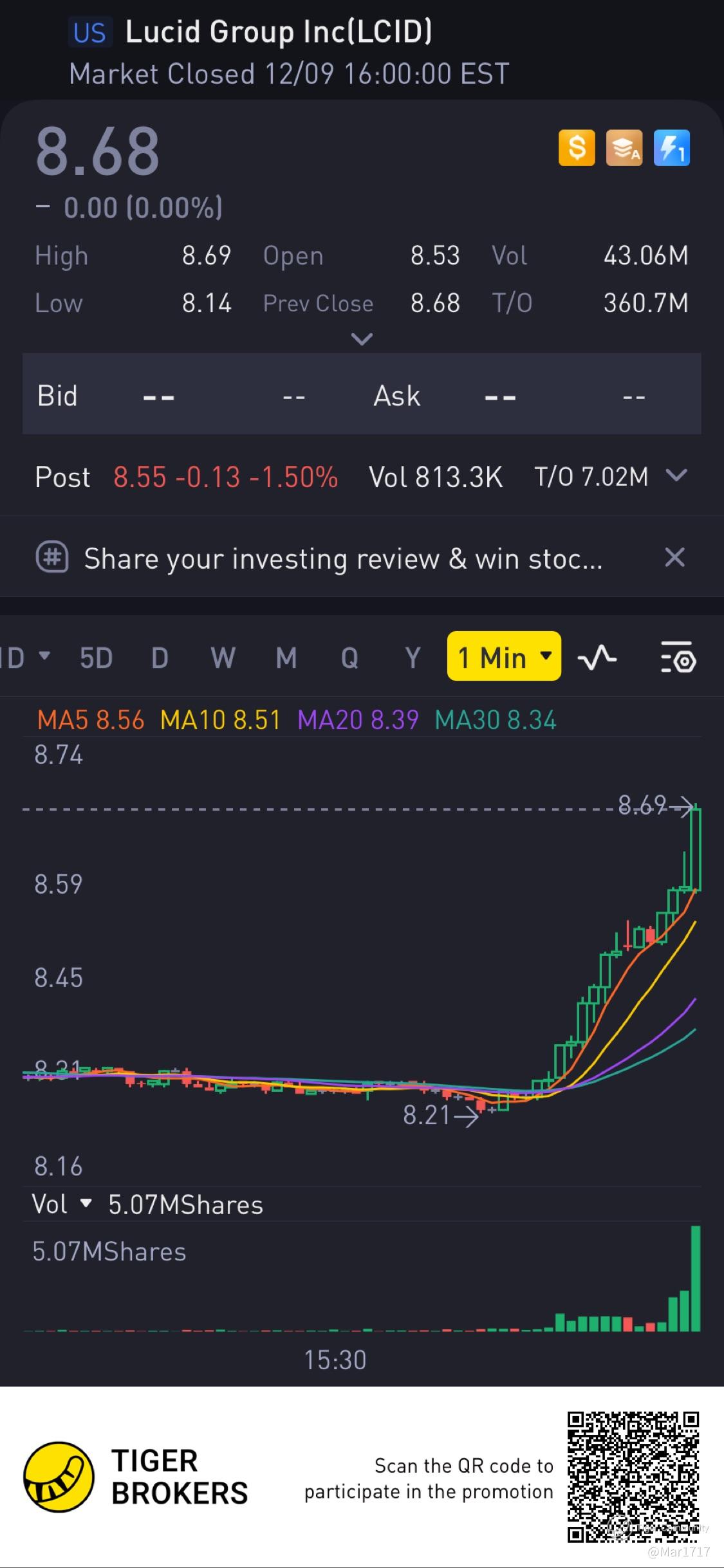Screen dimensions: 724x1568
Task: Expand more quote details below Prev Close
Action: pyautogui.click(x=362, y=339)
